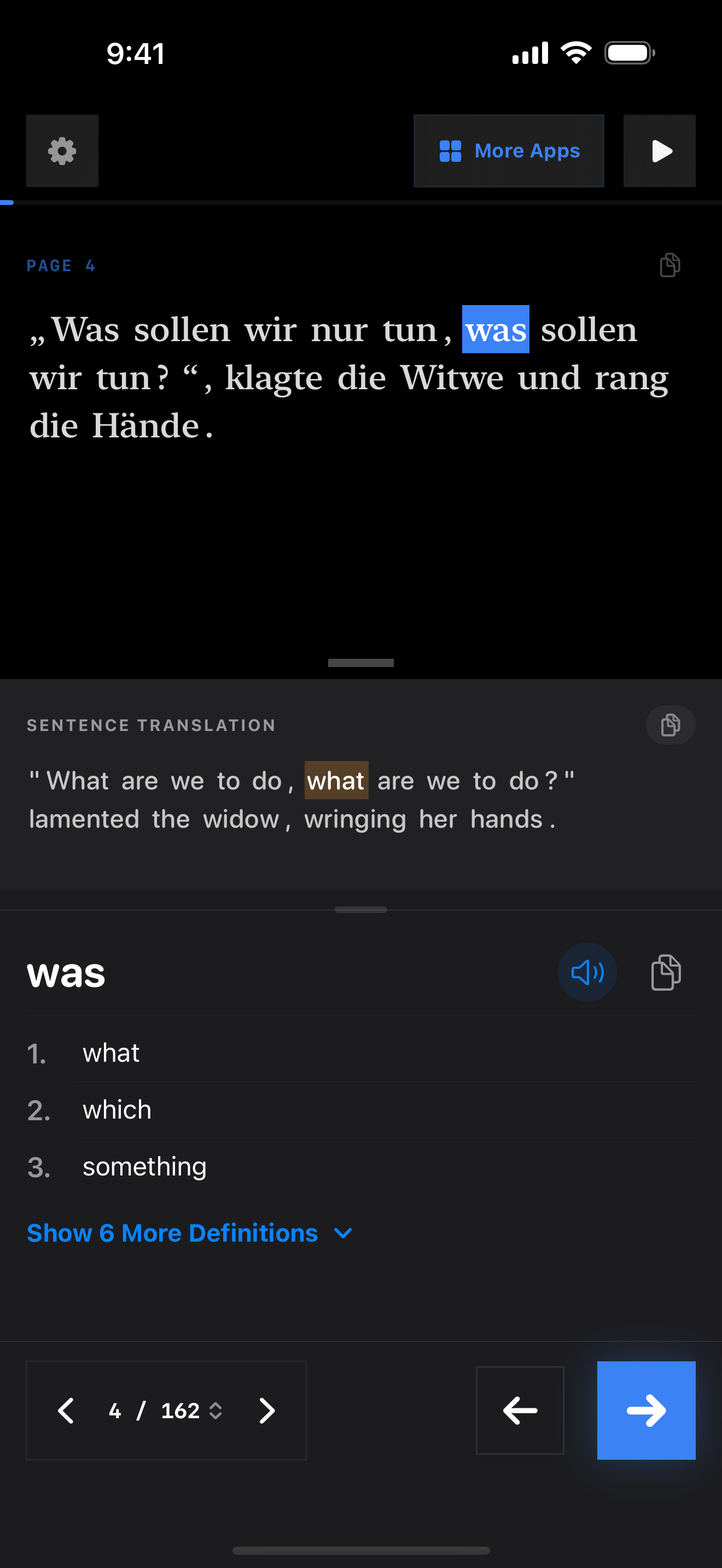Copy the page 4 German text
722x1568 pixels.
669,265
